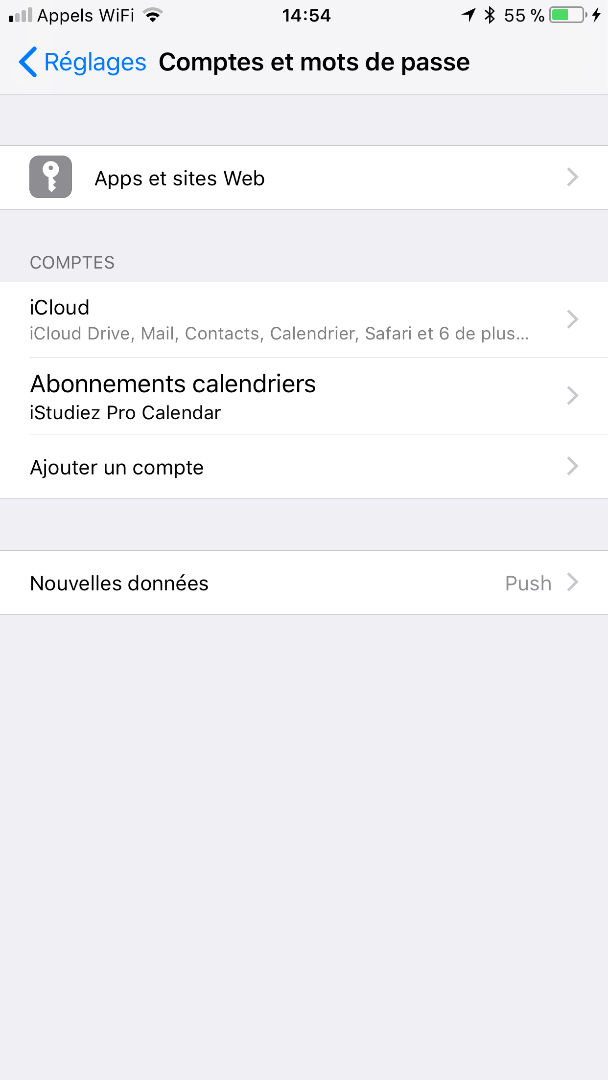
Task: Open Abonnements calendriers row
Action: [304, 396]
